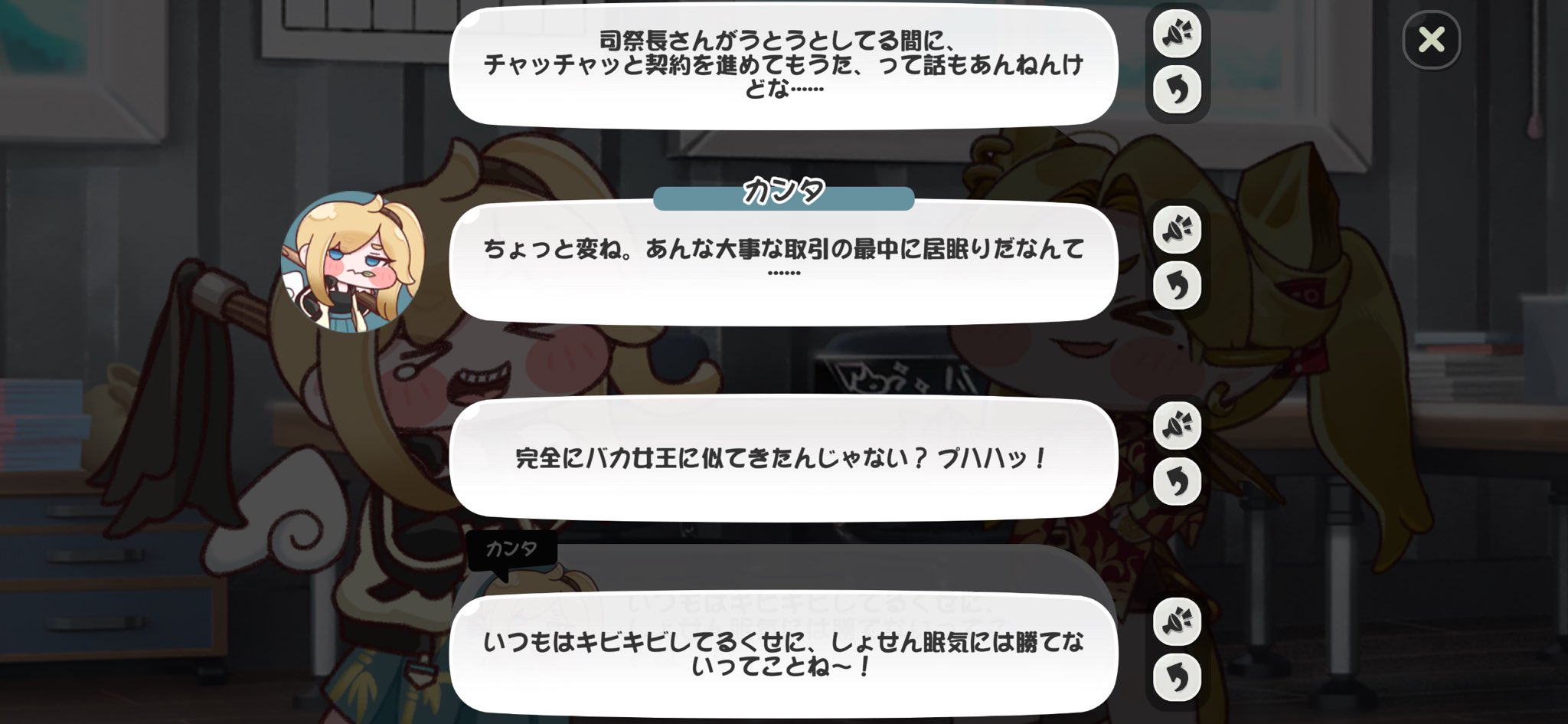Play voice for the ちょっと変ね line
Image resolution: width=1568 pixels, height=724 pixels.
point(1177,229)
